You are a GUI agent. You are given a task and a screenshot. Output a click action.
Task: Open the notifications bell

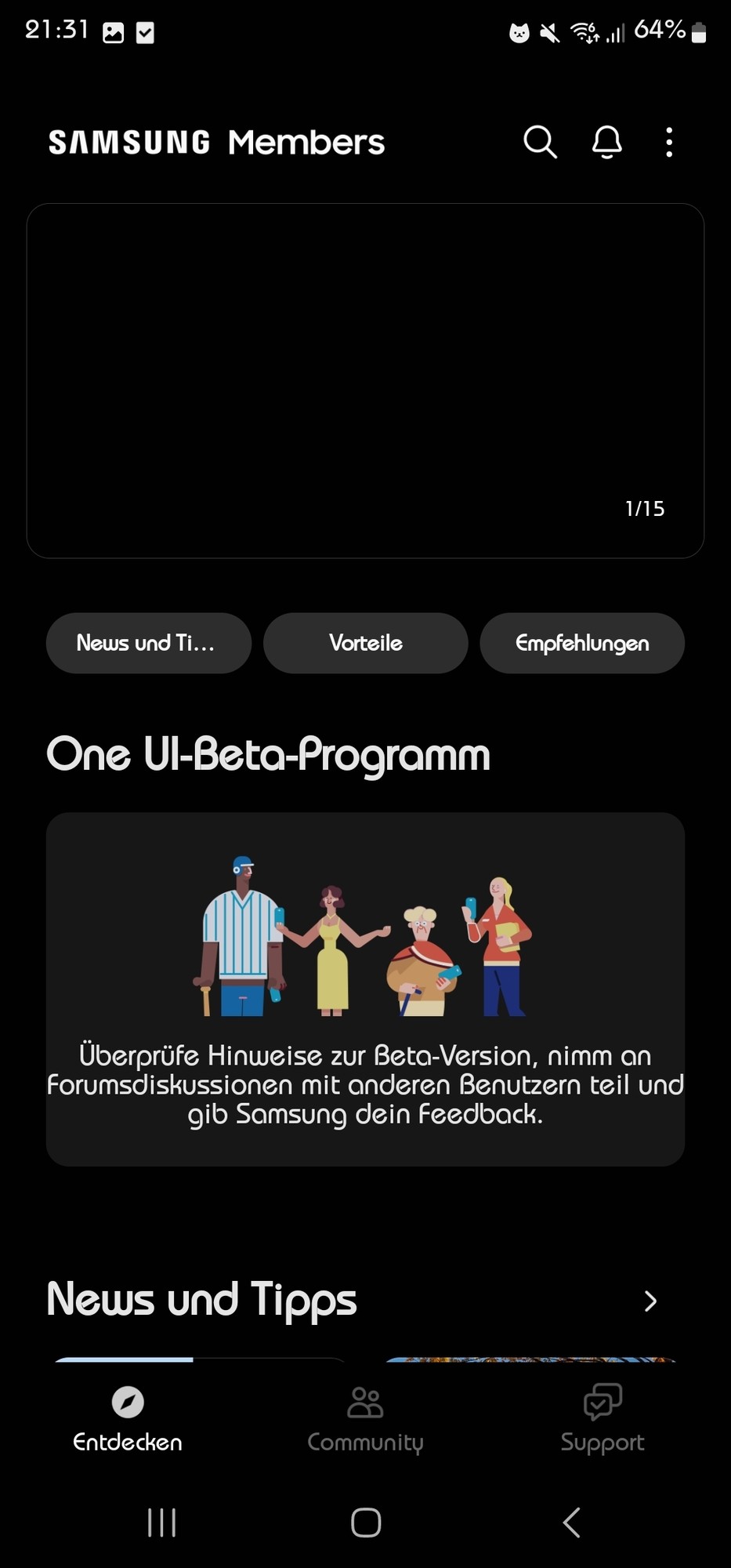tap(606, 142)
